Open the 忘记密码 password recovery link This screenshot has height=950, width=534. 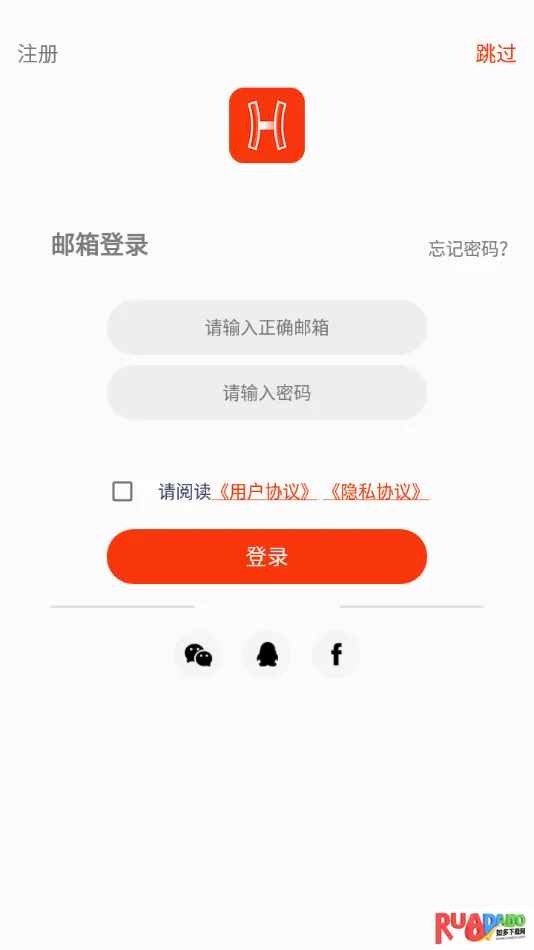coord(468,248)
